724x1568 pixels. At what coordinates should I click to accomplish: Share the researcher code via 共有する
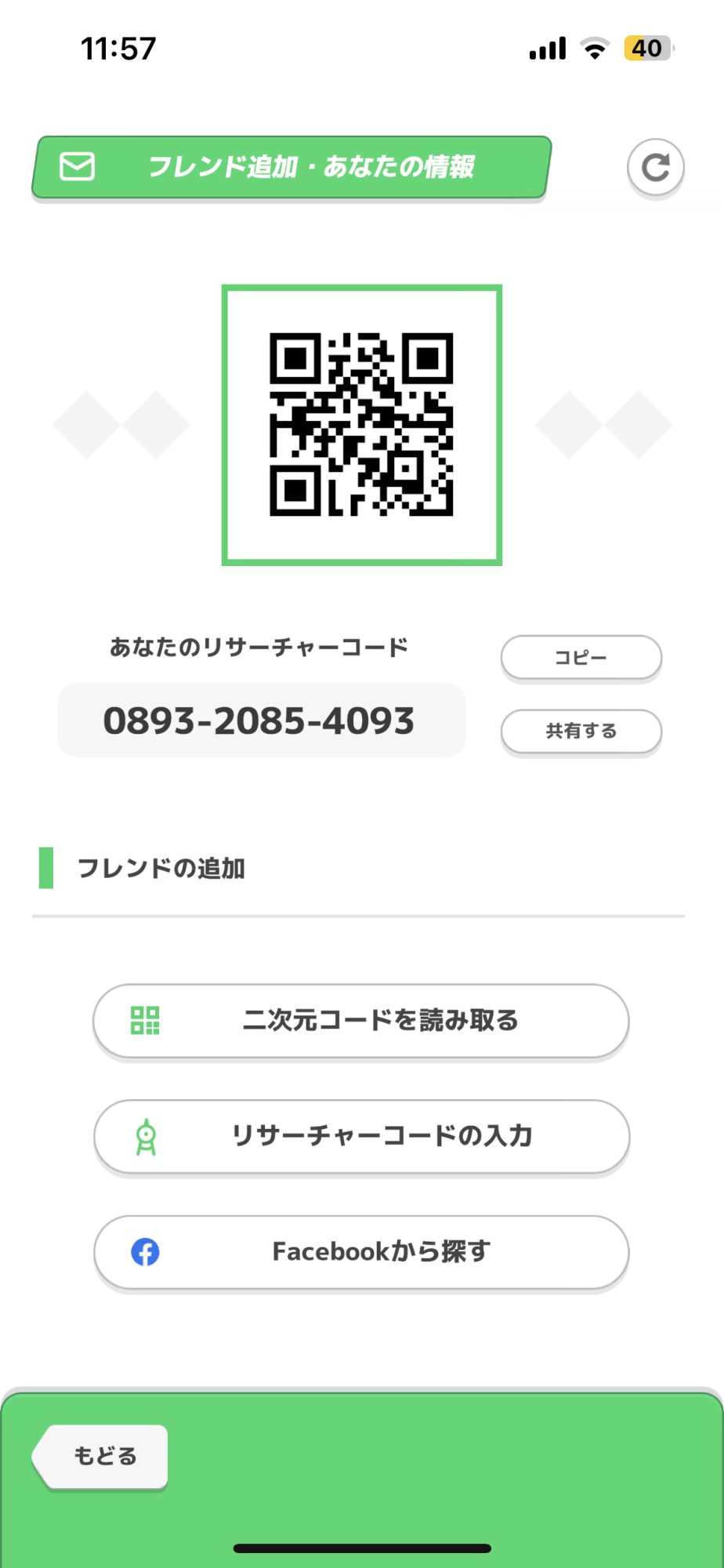pyautogui.click(x=581, y=731)
